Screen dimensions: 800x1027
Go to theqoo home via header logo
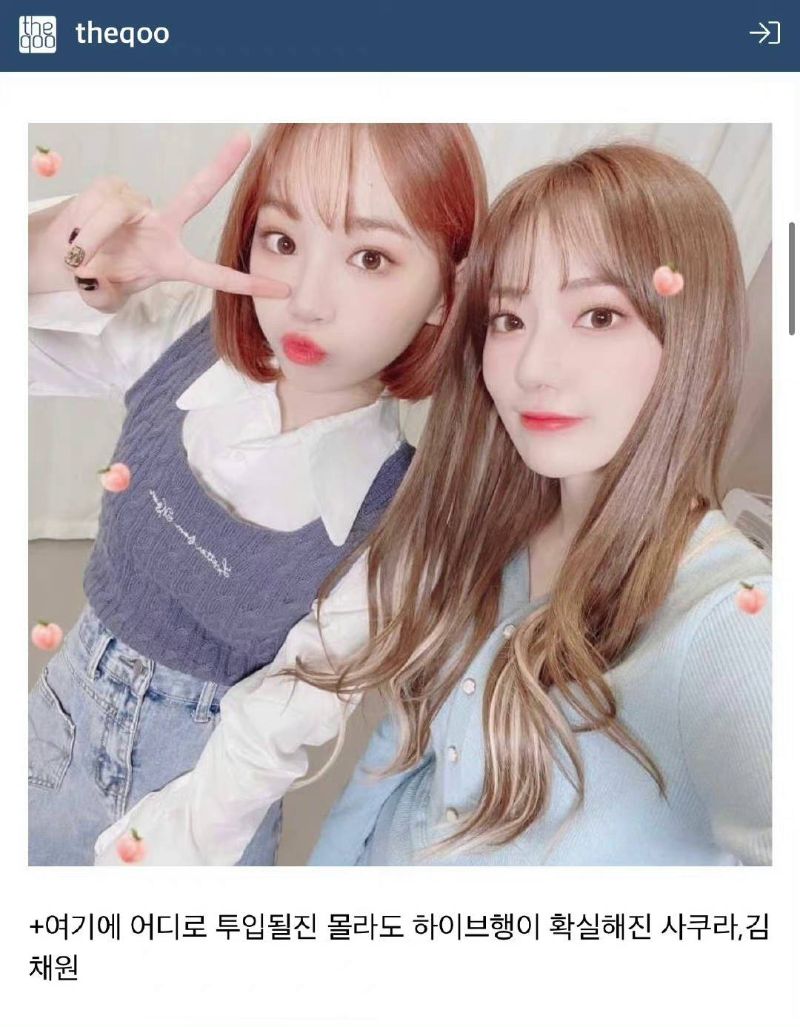click(38, 34)
